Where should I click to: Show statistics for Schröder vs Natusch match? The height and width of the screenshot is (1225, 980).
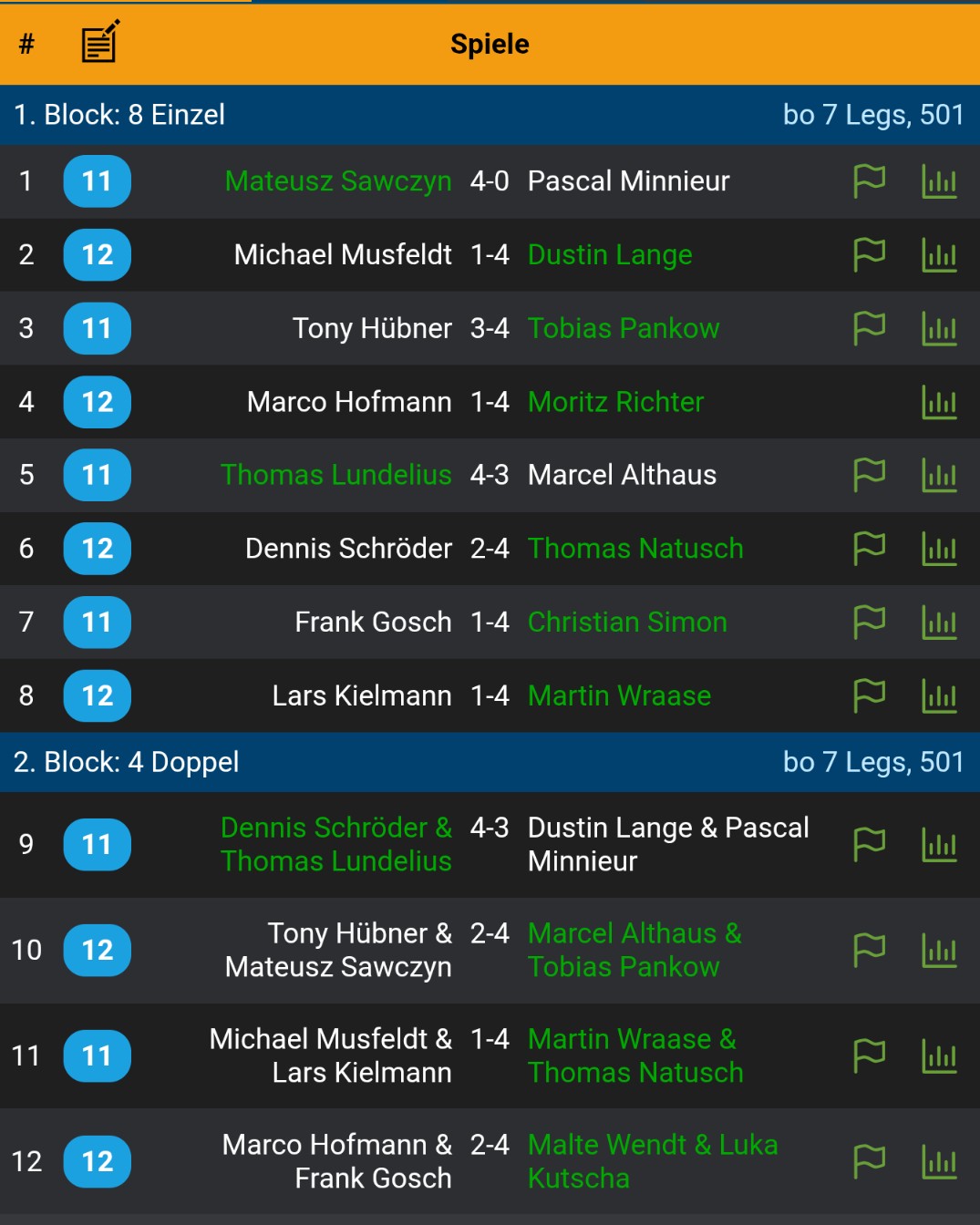[939, 549]
